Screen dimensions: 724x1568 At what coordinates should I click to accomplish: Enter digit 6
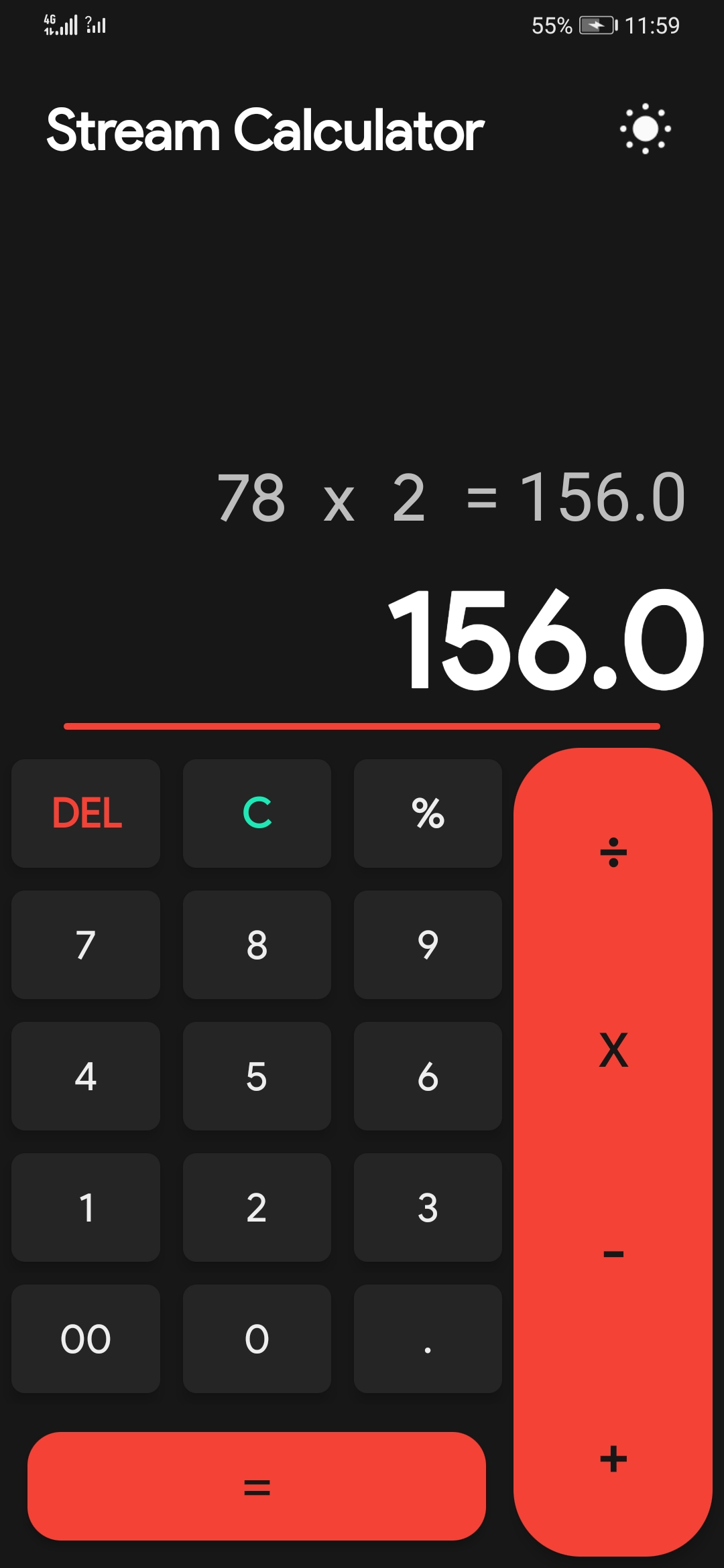428,1075
